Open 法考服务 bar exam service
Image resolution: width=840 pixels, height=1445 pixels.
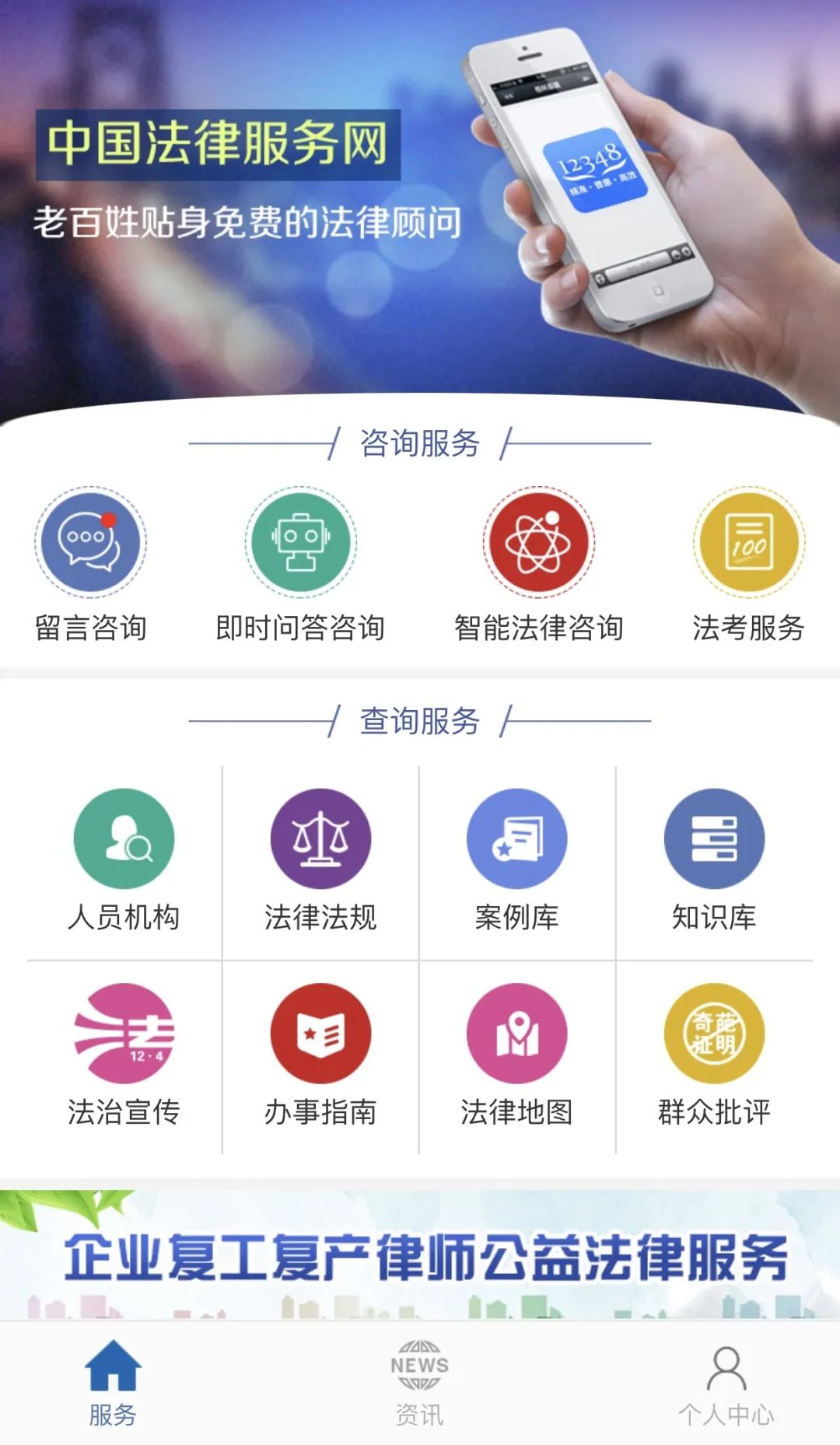click(748, 543)
